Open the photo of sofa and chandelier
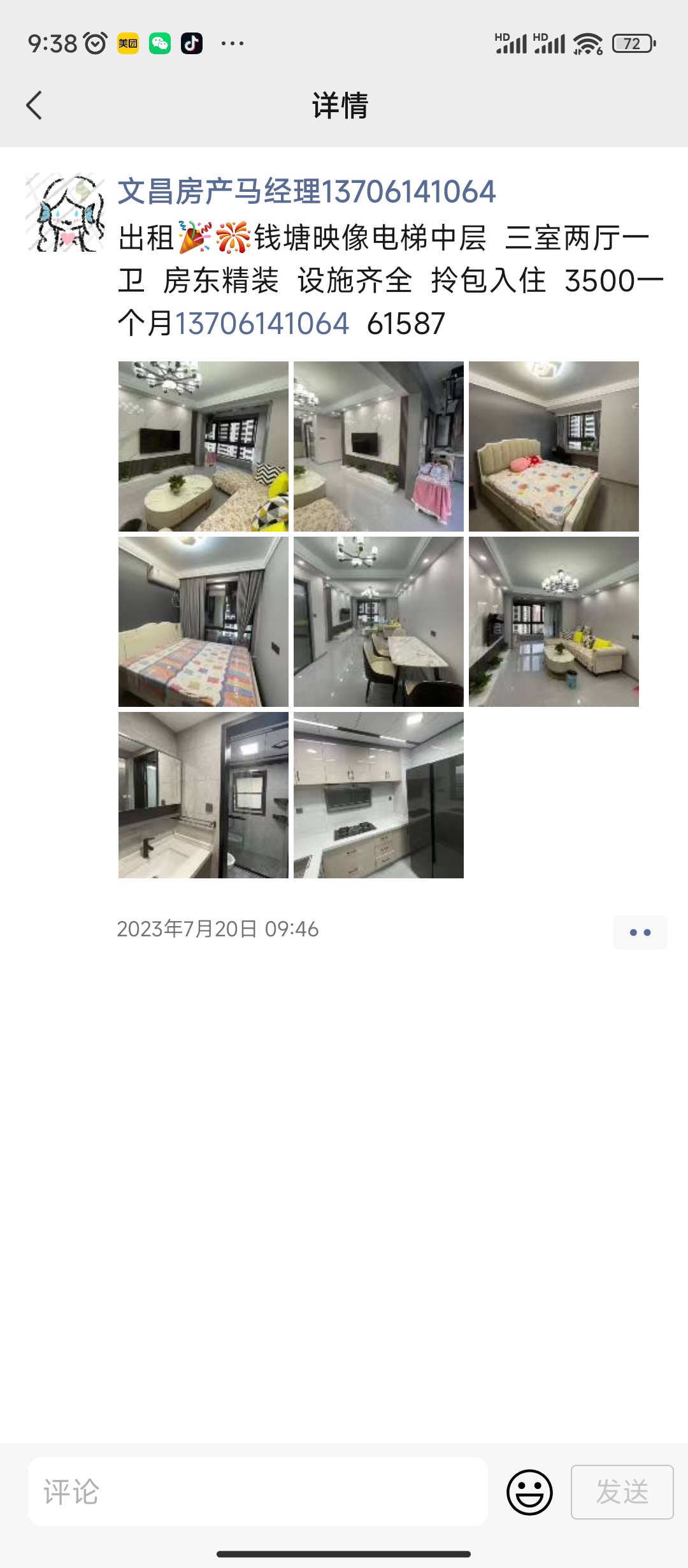This screenshot has width=688, height=1568. [x=554, y=621]
